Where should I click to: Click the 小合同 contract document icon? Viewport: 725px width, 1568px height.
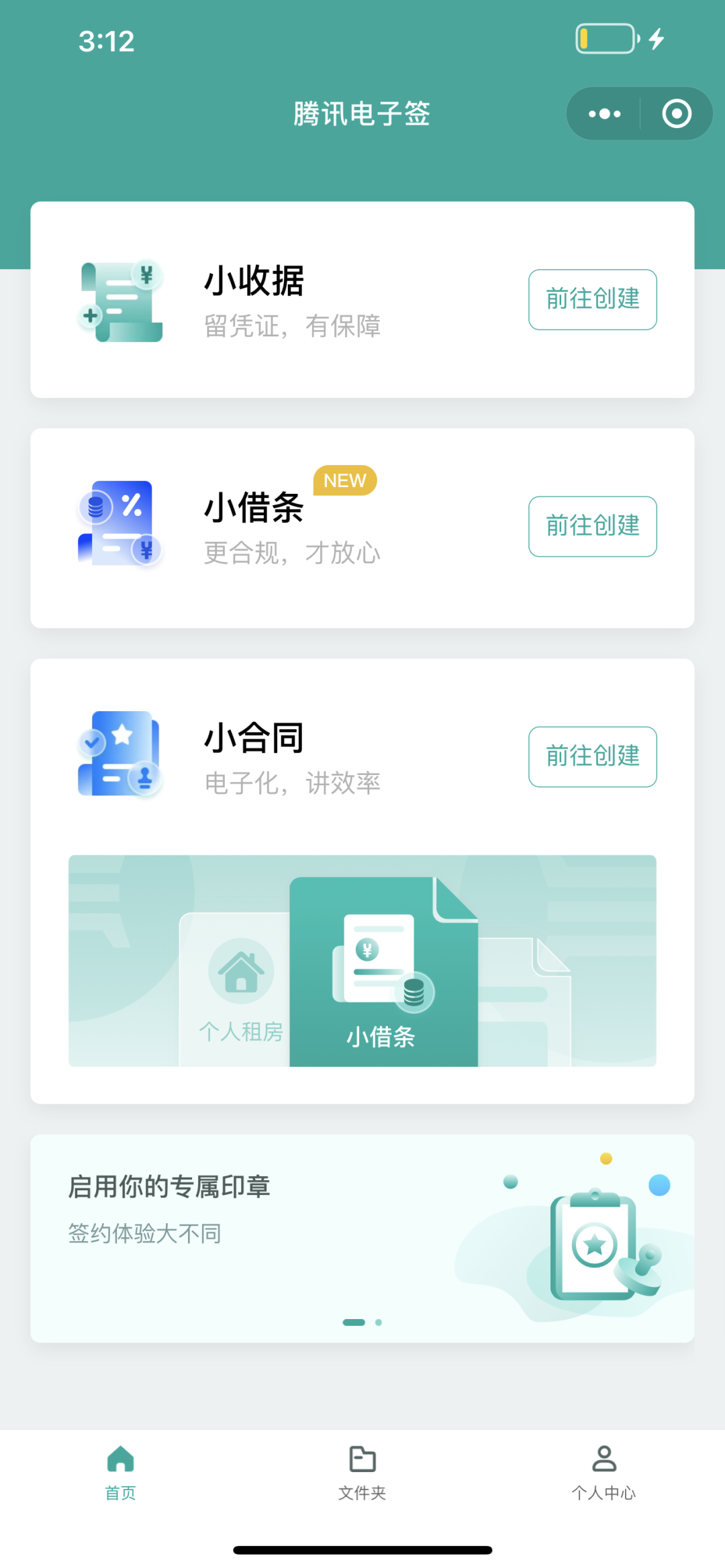[121, 753]
